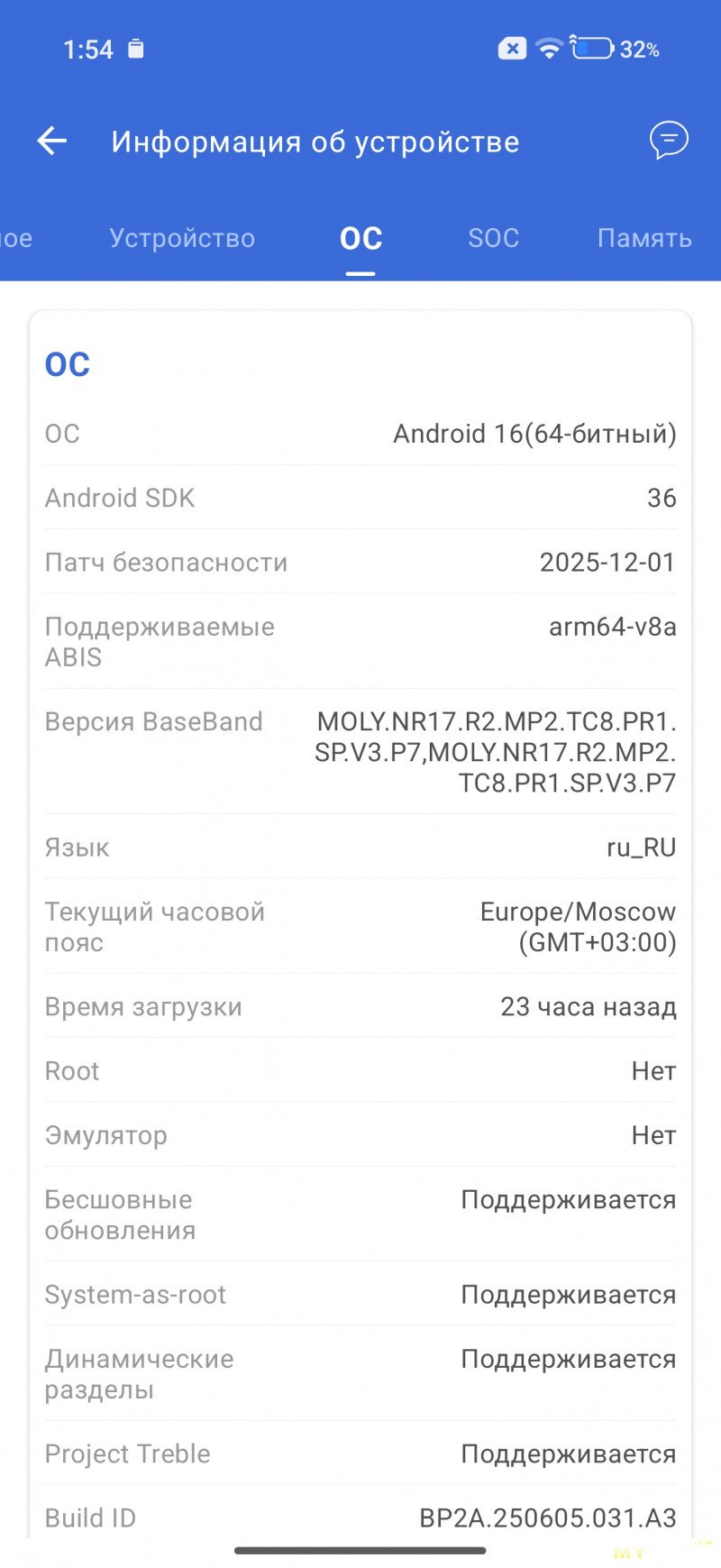
Task: Select the ОС tab
Action: 360,238
